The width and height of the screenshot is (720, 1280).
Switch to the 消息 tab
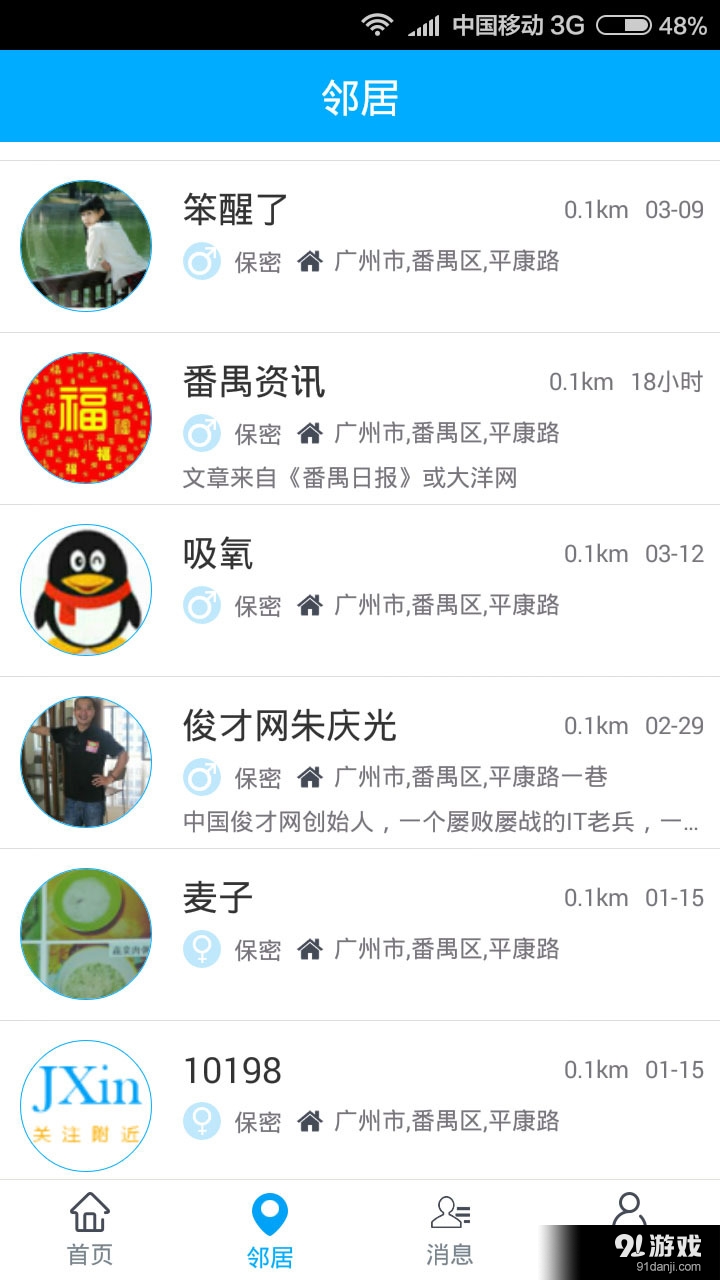[448, 1230]
